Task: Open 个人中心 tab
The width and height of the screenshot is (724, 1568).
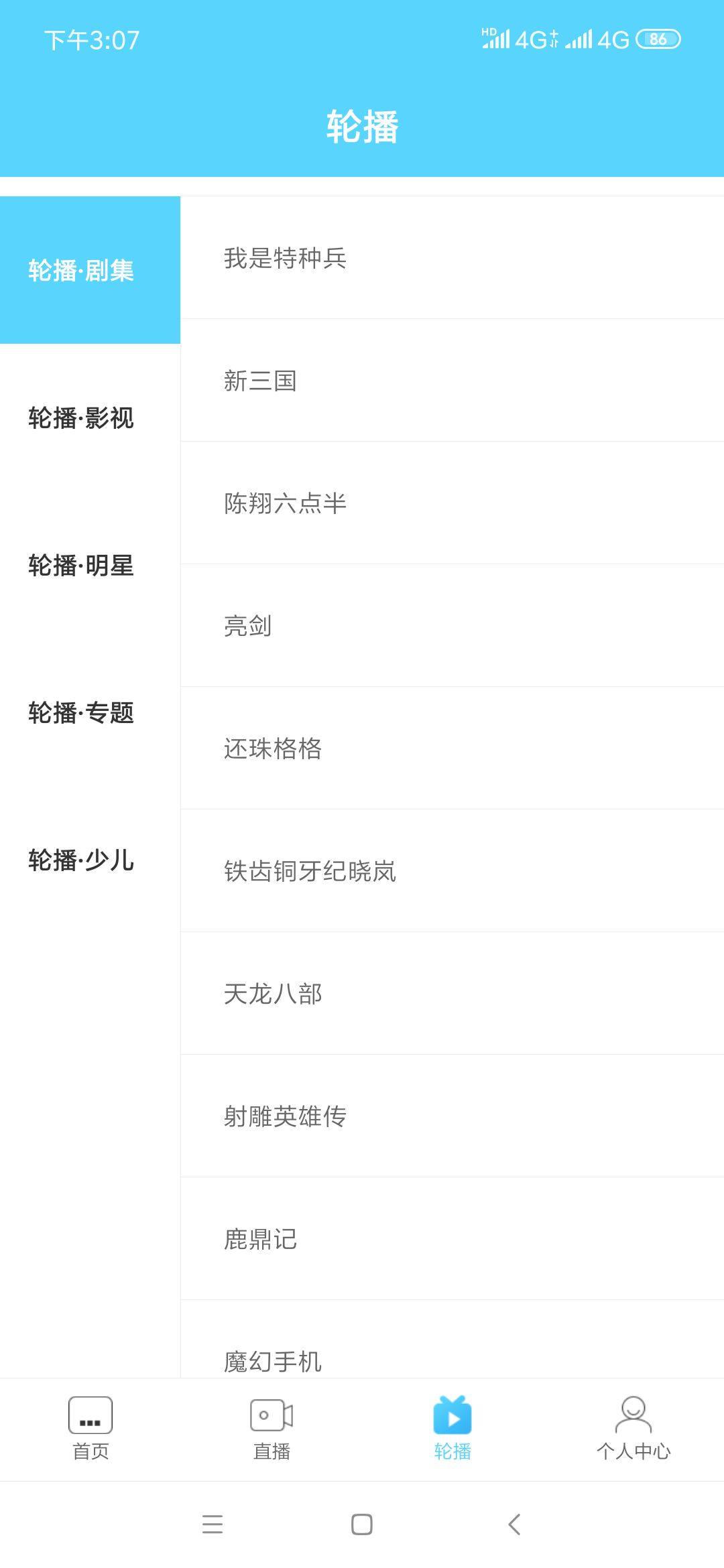Action: (633, 1429)
